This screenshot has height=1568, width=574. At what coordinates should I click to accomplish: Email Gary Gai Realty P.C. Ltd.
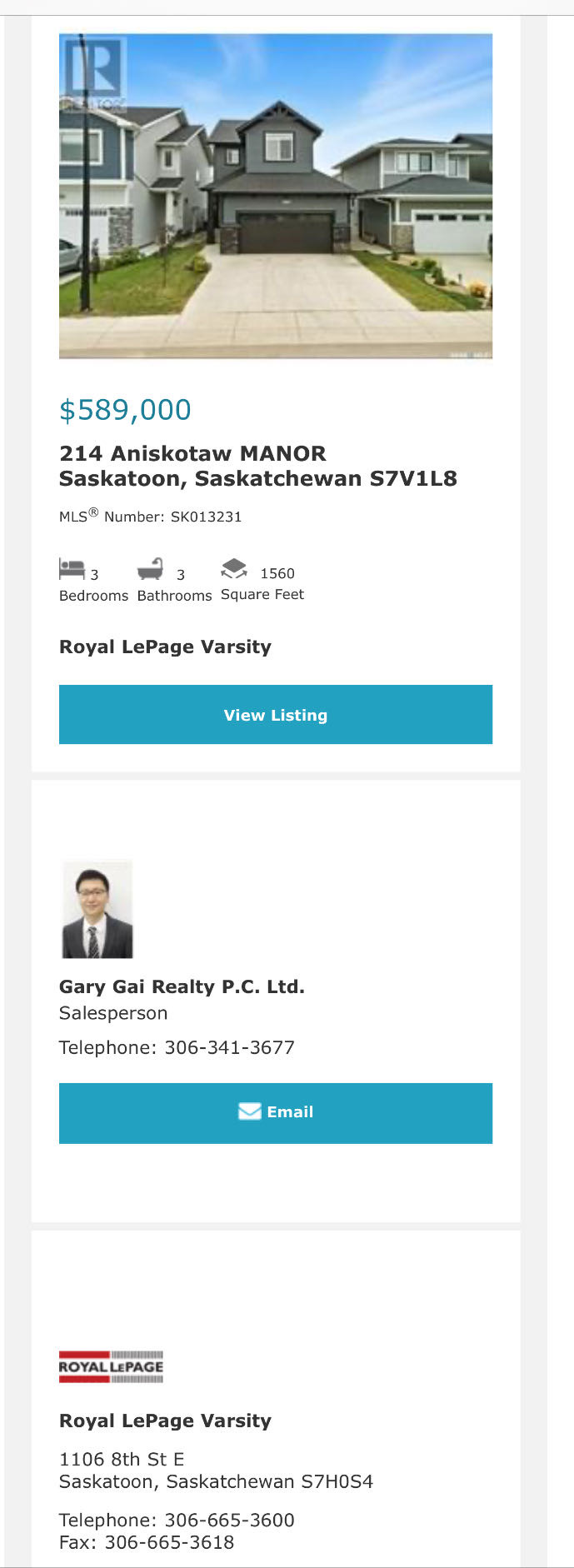pos(275,1112)
